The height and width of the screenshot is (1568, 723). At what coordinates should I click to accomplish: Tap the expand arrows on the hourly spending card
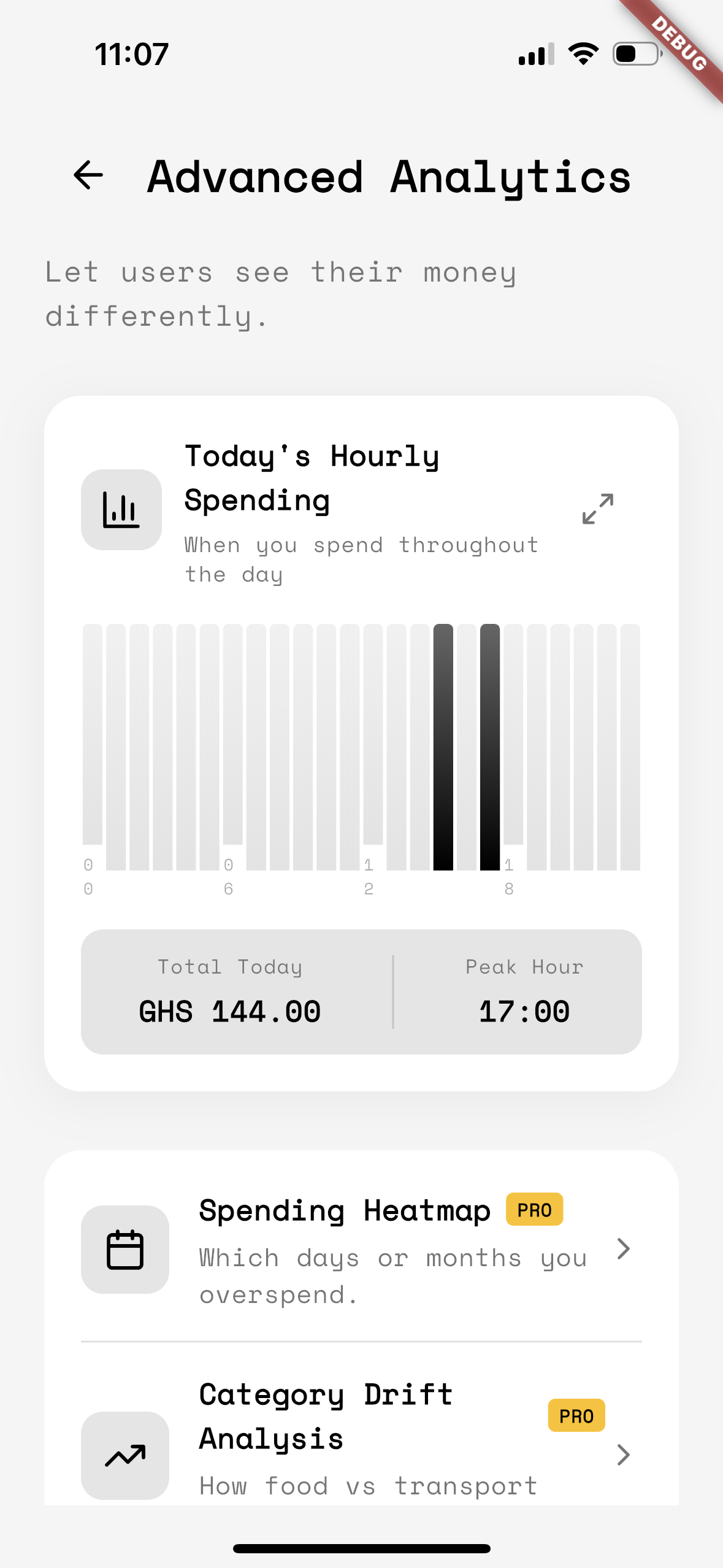[x=598, y=509]
